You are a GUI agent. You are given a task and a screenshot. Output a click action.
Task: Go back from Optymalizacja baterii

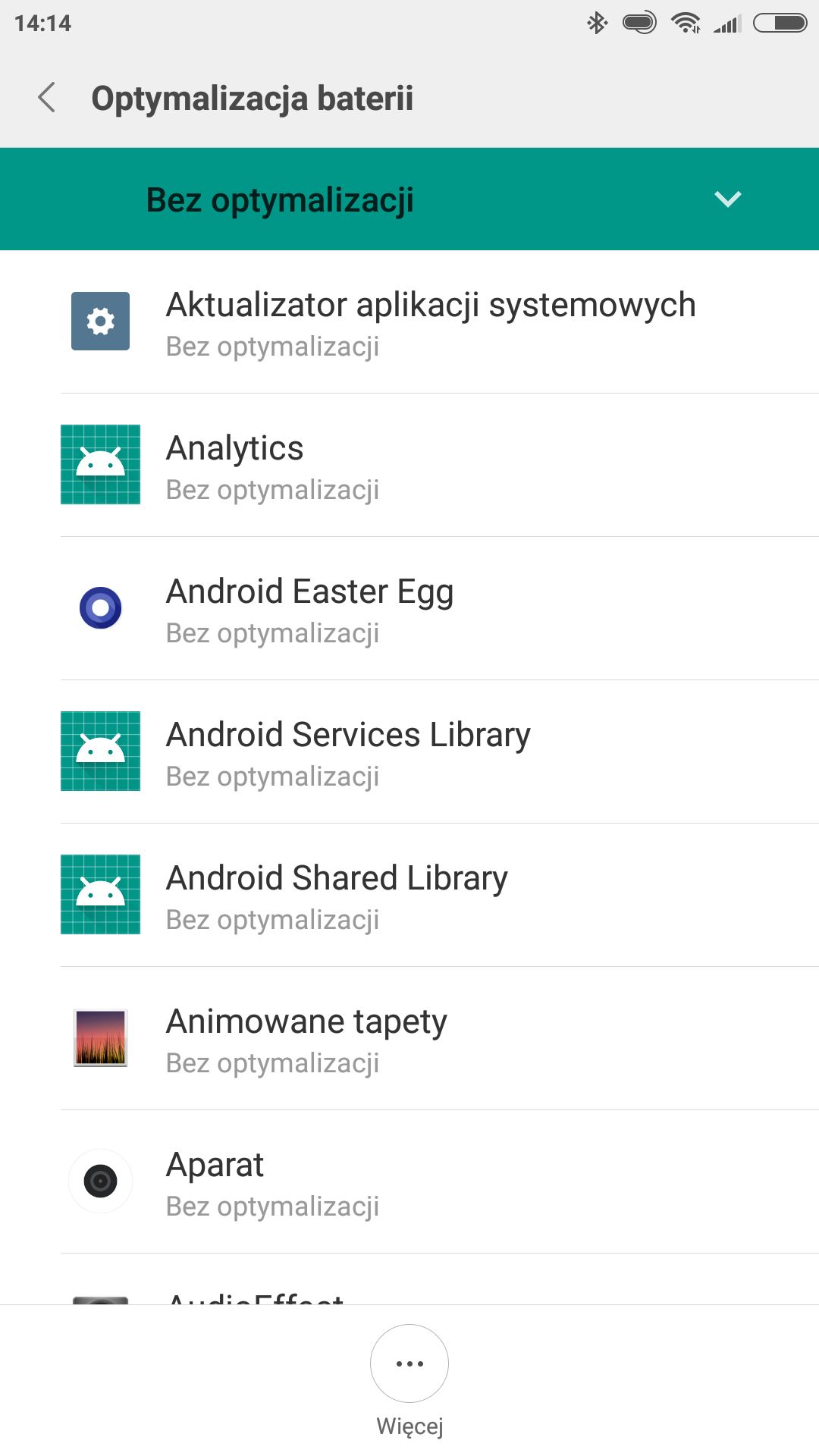click(47, 98)
